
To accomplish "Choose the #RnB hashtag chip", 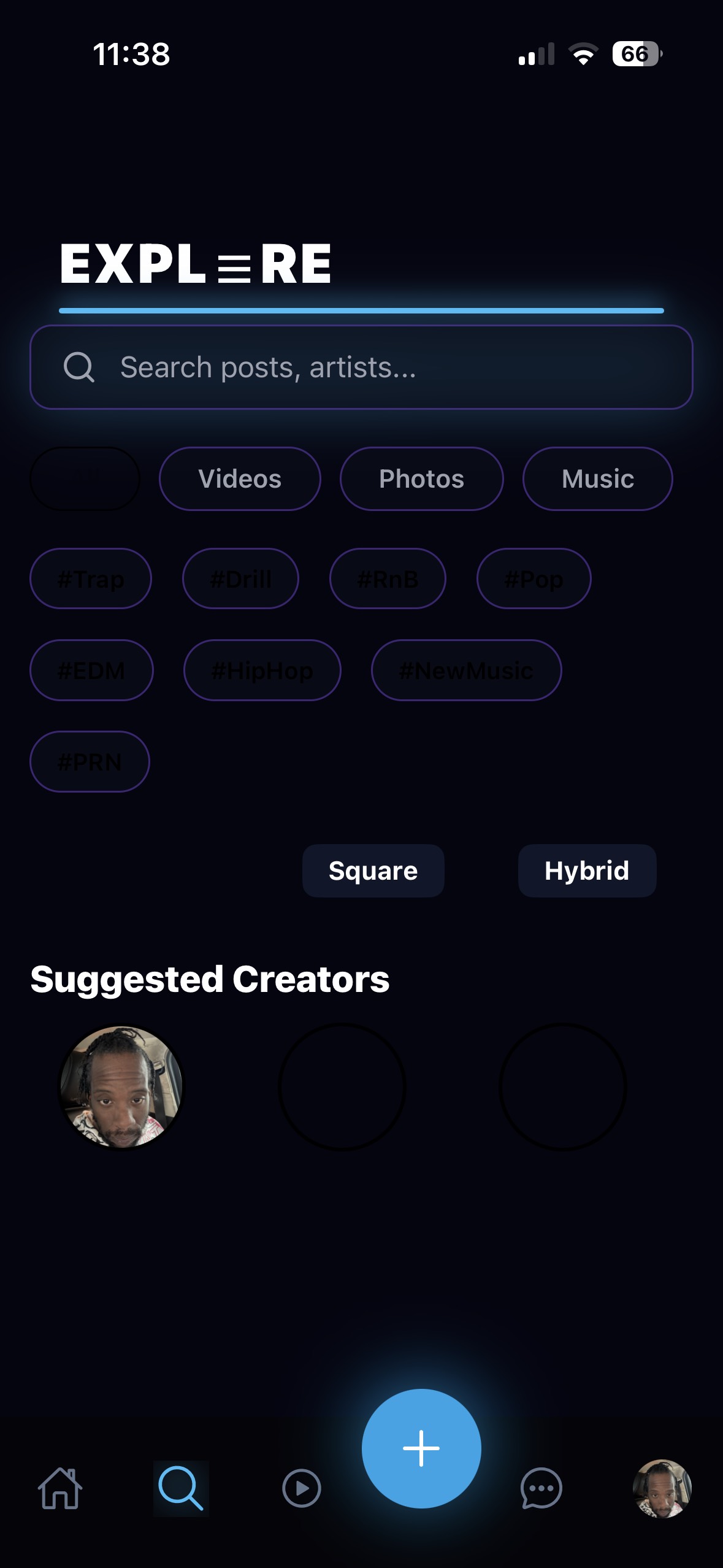I will point(388,578).
